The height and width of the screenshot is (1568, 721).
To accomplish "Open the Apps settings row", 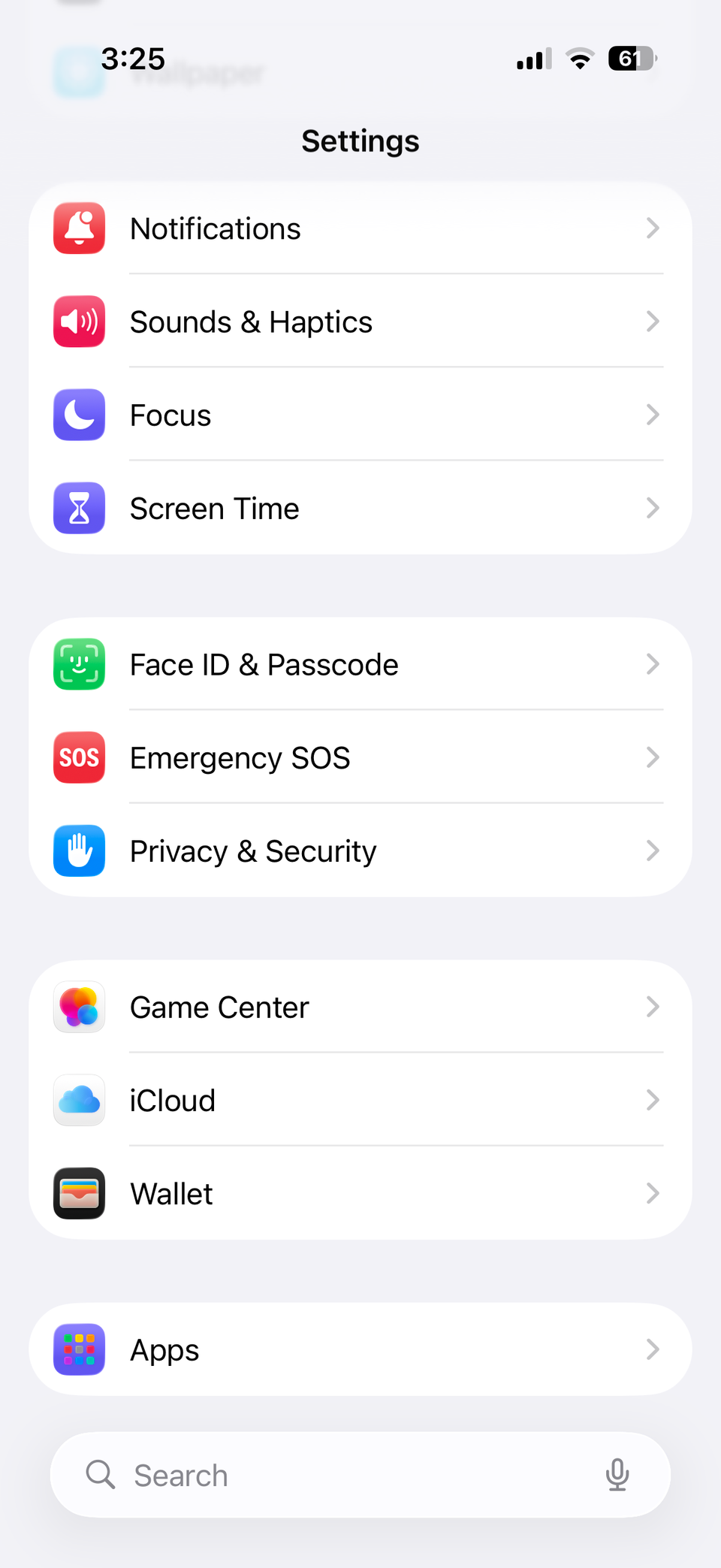I will [x=359, y=1349].
